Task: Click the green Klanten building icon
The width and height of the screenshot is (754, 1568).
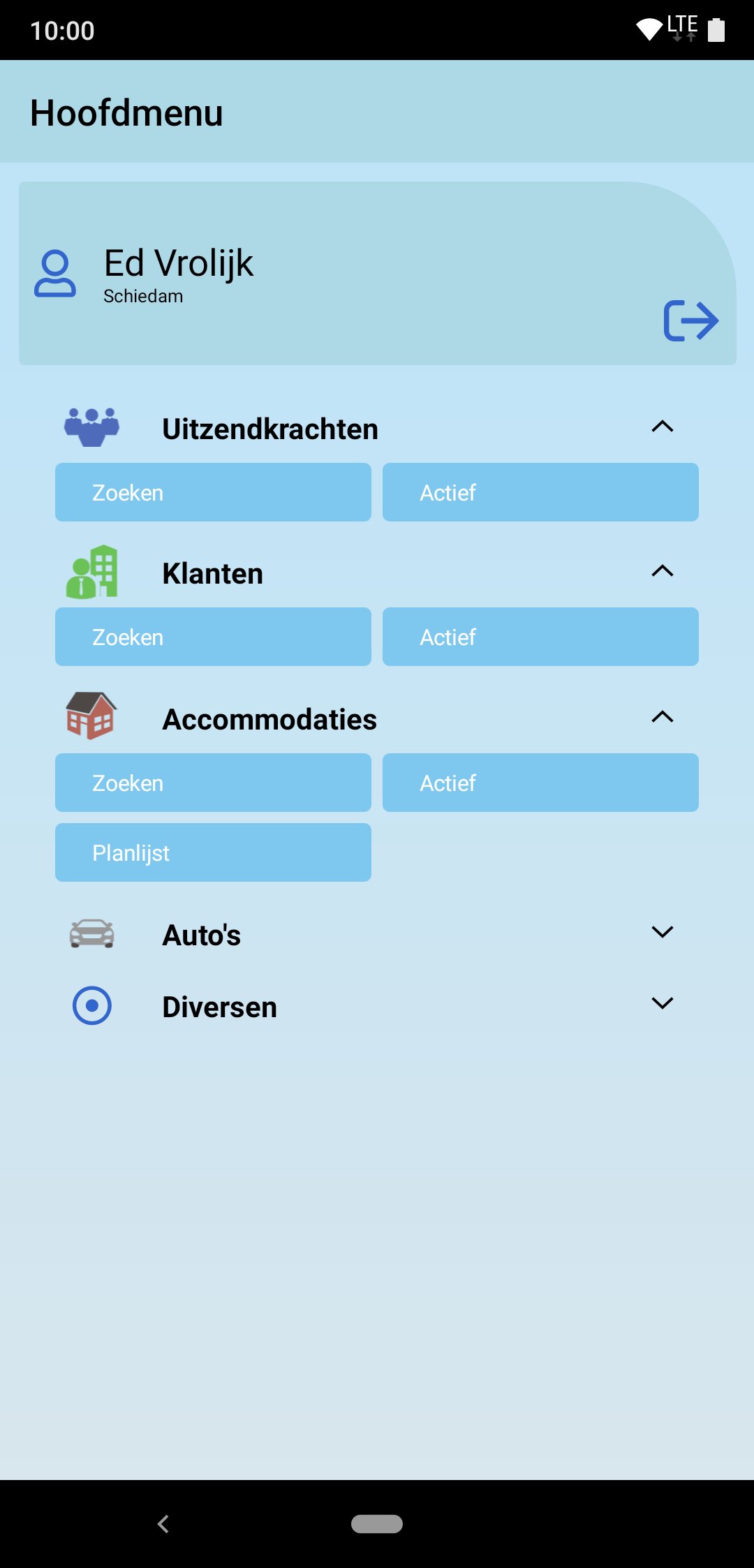Action: point(91,572)
